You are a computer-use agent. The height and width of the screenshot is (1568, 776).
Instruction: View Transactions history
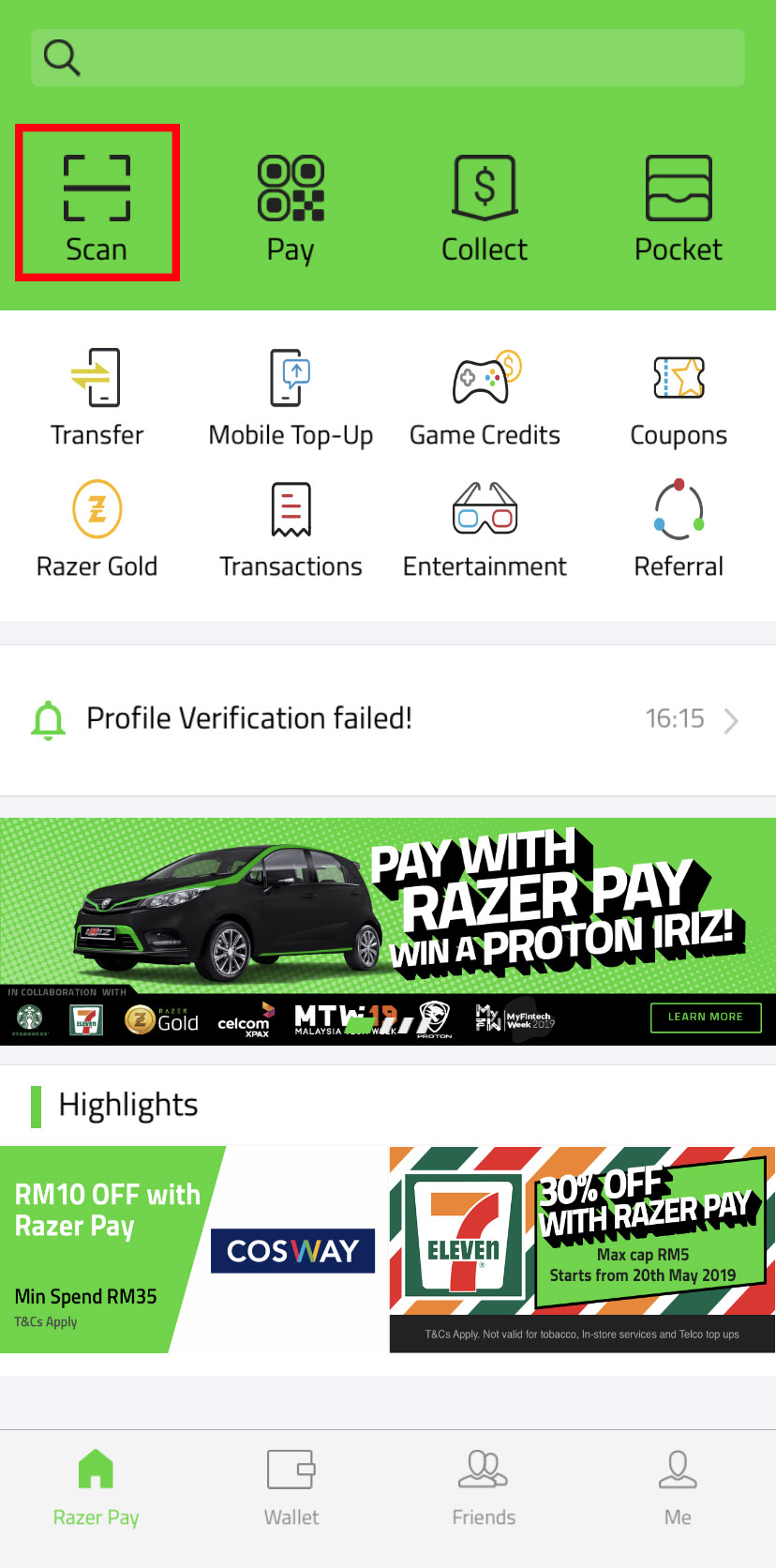pos(291,529)
